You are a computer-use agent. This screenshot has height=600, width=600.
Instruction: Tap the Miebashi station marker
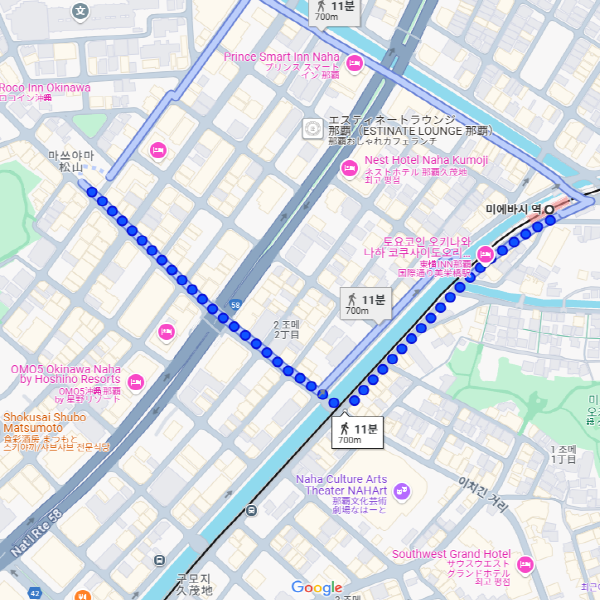(550, 208)
